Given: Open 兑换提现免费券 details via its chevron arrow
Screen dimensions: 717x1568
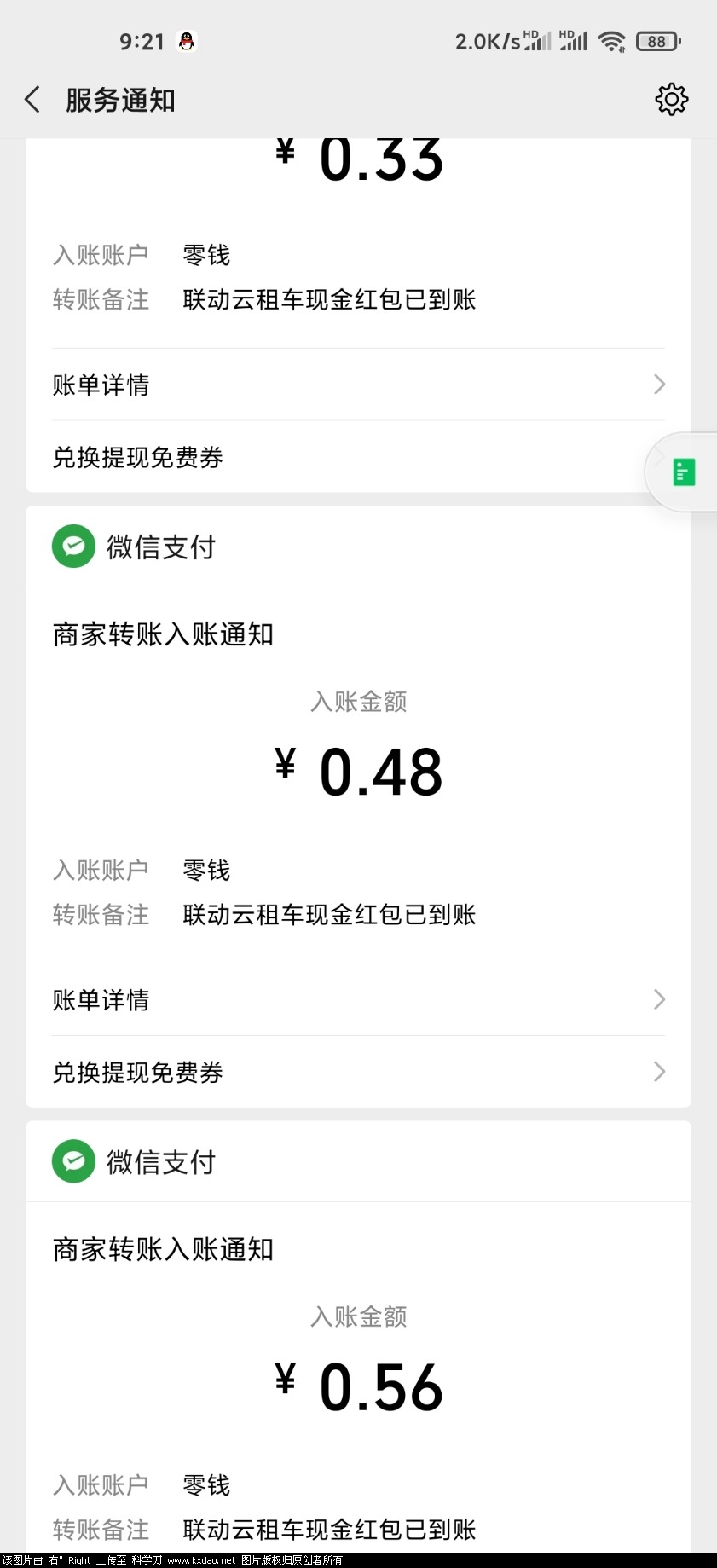Looking at the screenshot, I should click(x=657, y=1072).
